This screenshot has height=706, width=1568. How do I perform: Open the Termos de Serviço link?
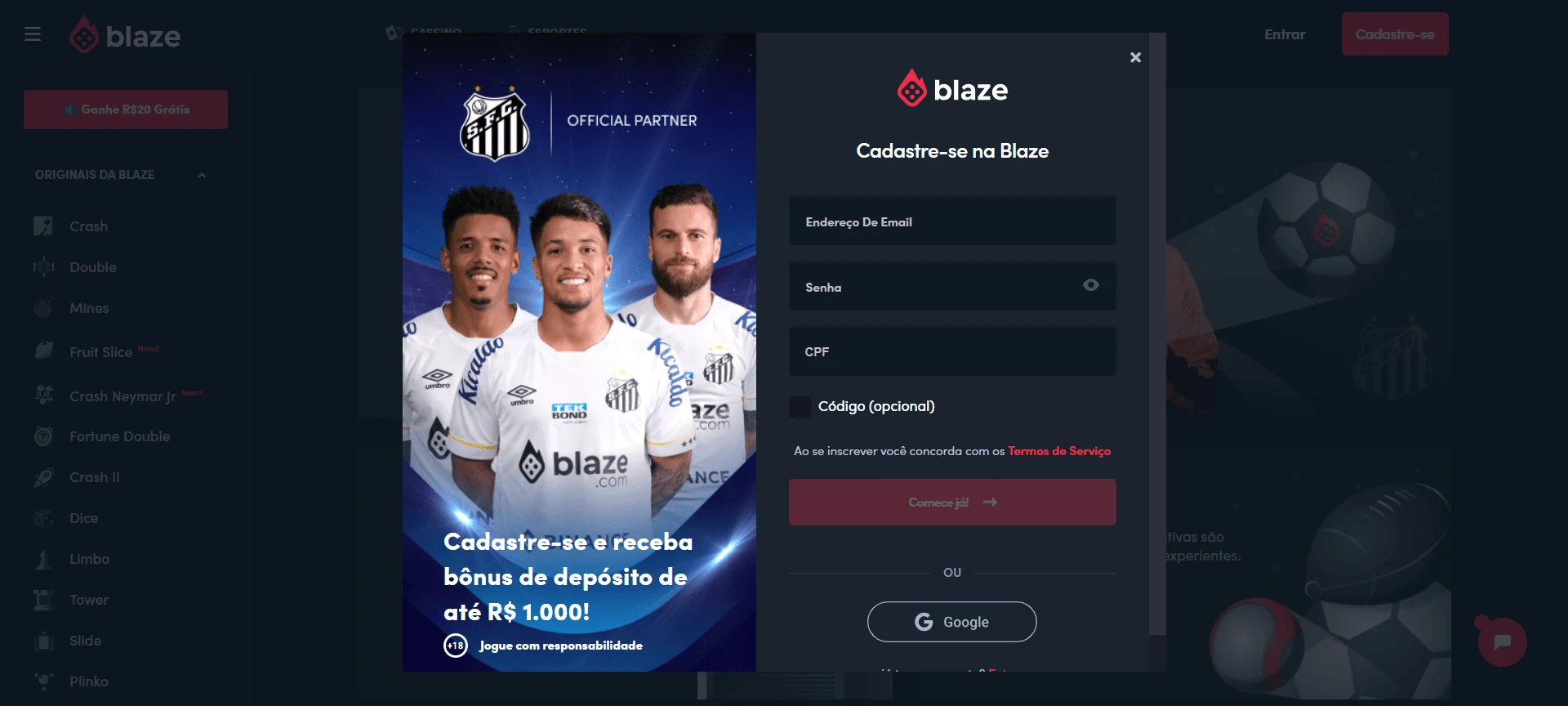point(1059,451)
